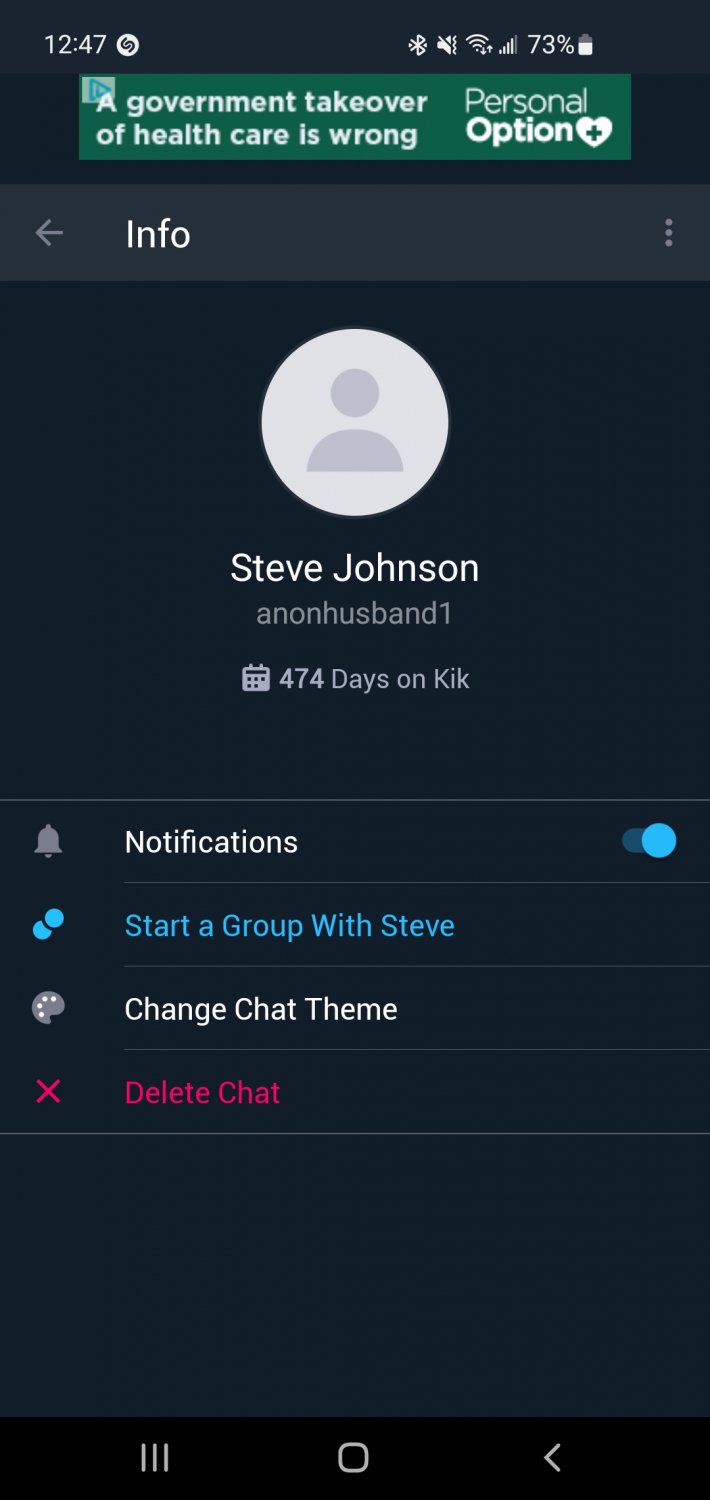Tap the system home button
This screenshot has width=710, height=1500.
click(353, 1457)
